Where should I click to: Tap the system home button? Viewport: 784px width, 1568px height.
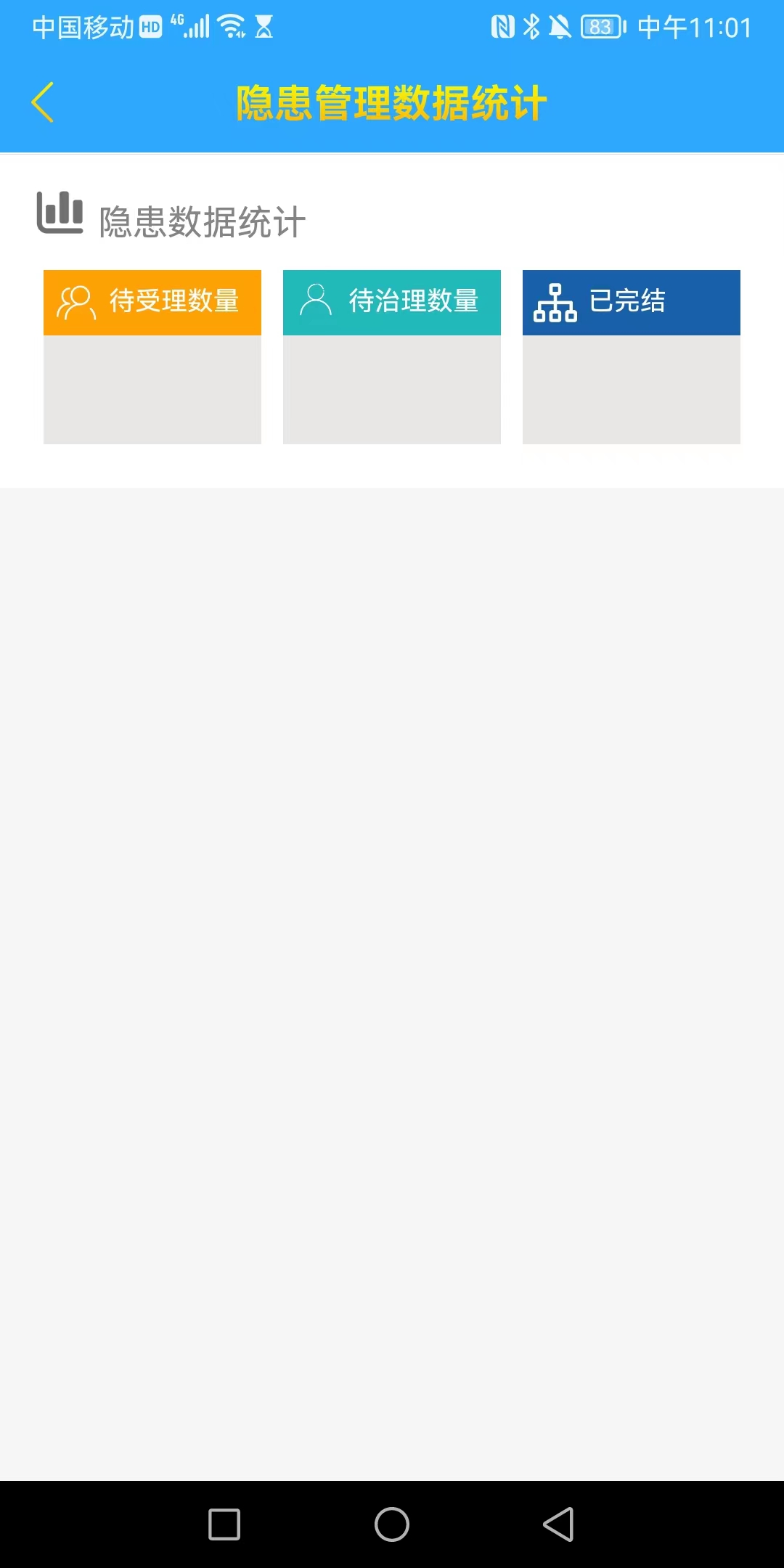pyautogui.click(x=392, y=1524)
